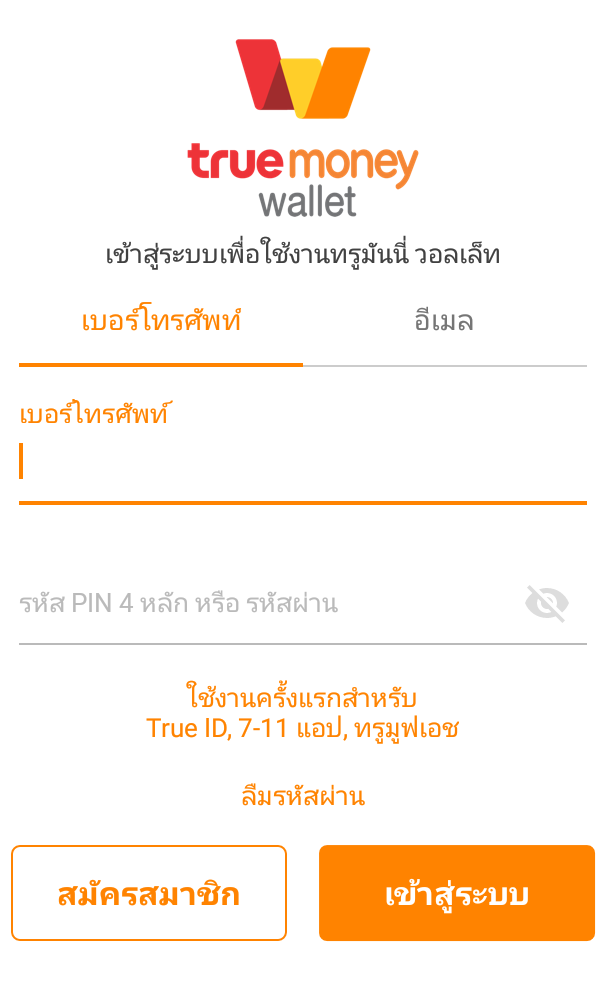
Task: Tap the เข้าสู่ระบบ login button
Action: (x=456, y=893)
